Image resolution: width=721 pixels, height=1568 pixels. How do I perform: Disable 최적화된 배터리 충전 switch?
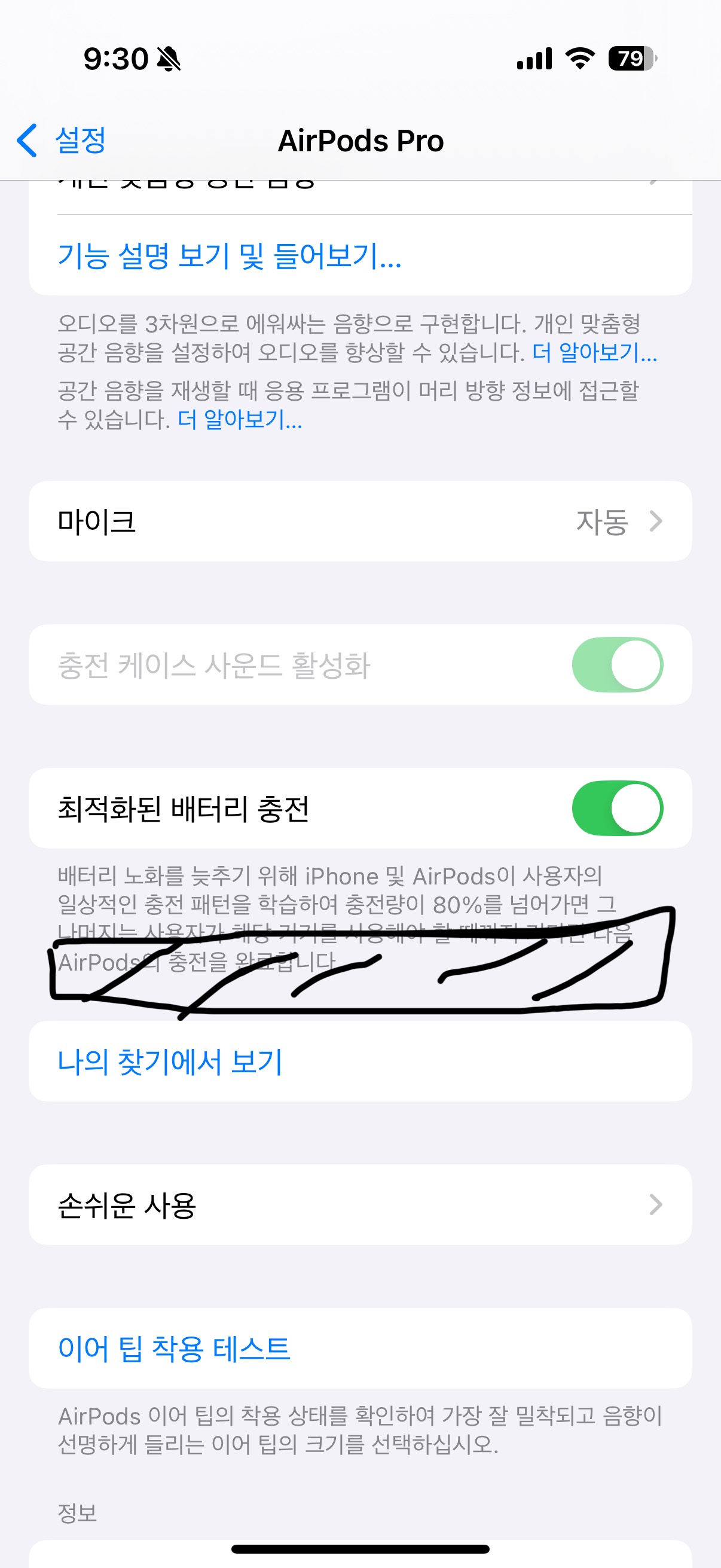[x=616, y=809]
